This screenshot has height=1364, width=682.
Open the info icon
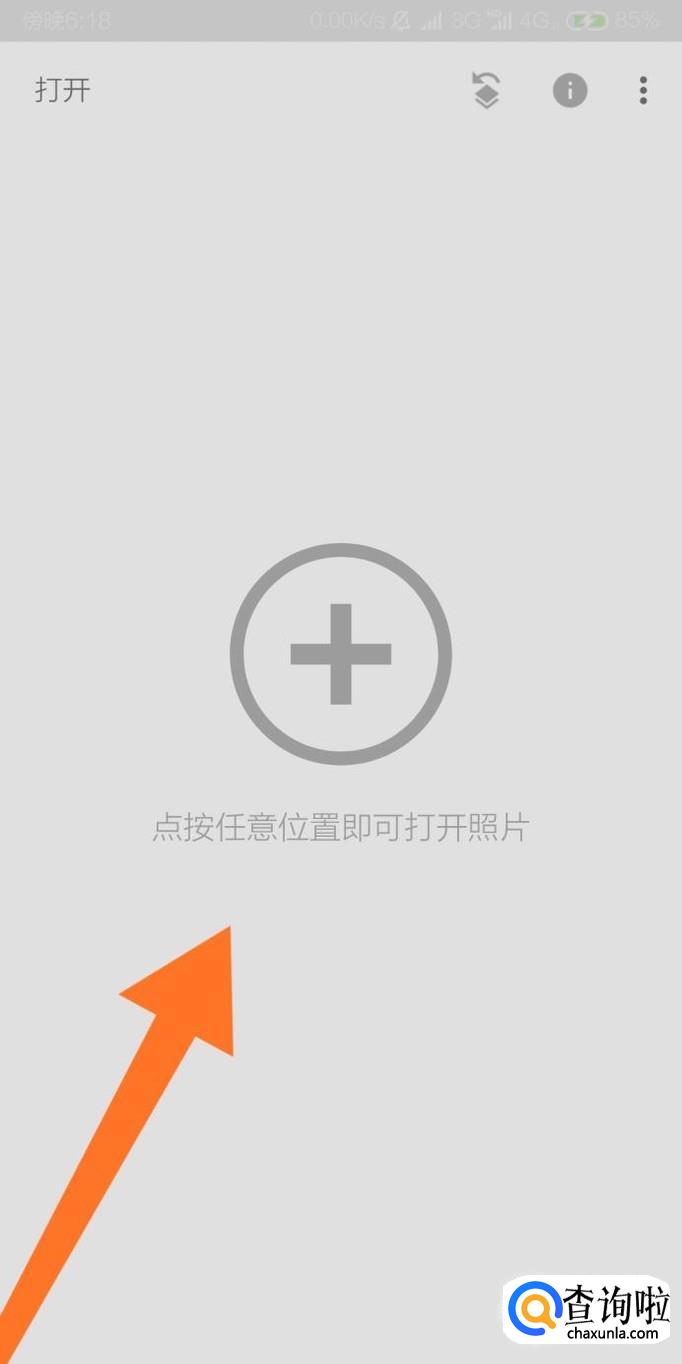pyautogui.click(x=570, y=91)
